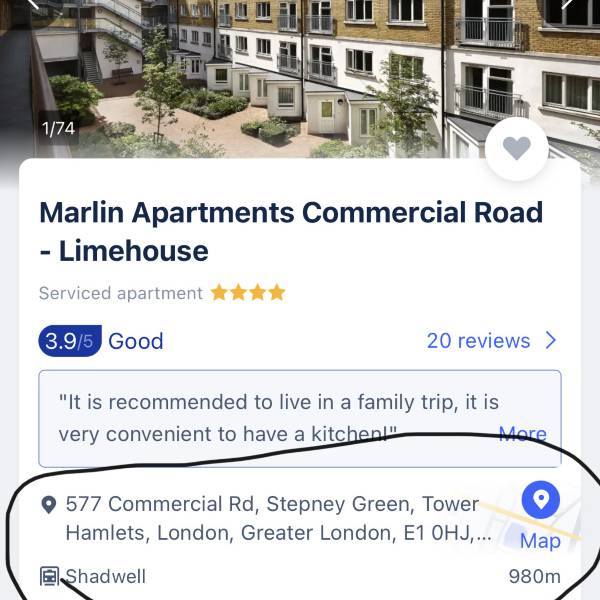Save Marlin Apartments to favorites

pos(516,149)
